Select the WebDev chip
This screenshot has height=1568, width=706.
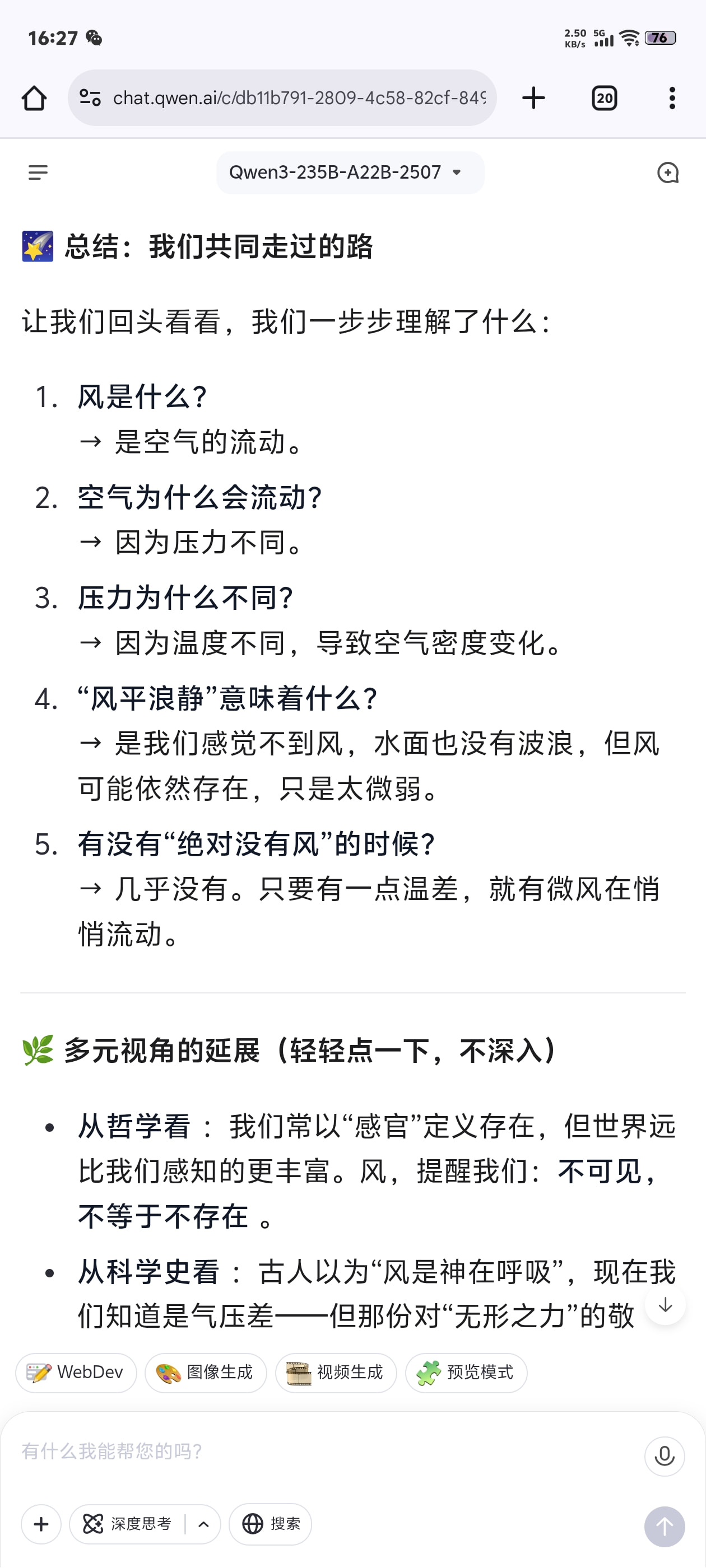76,1373
